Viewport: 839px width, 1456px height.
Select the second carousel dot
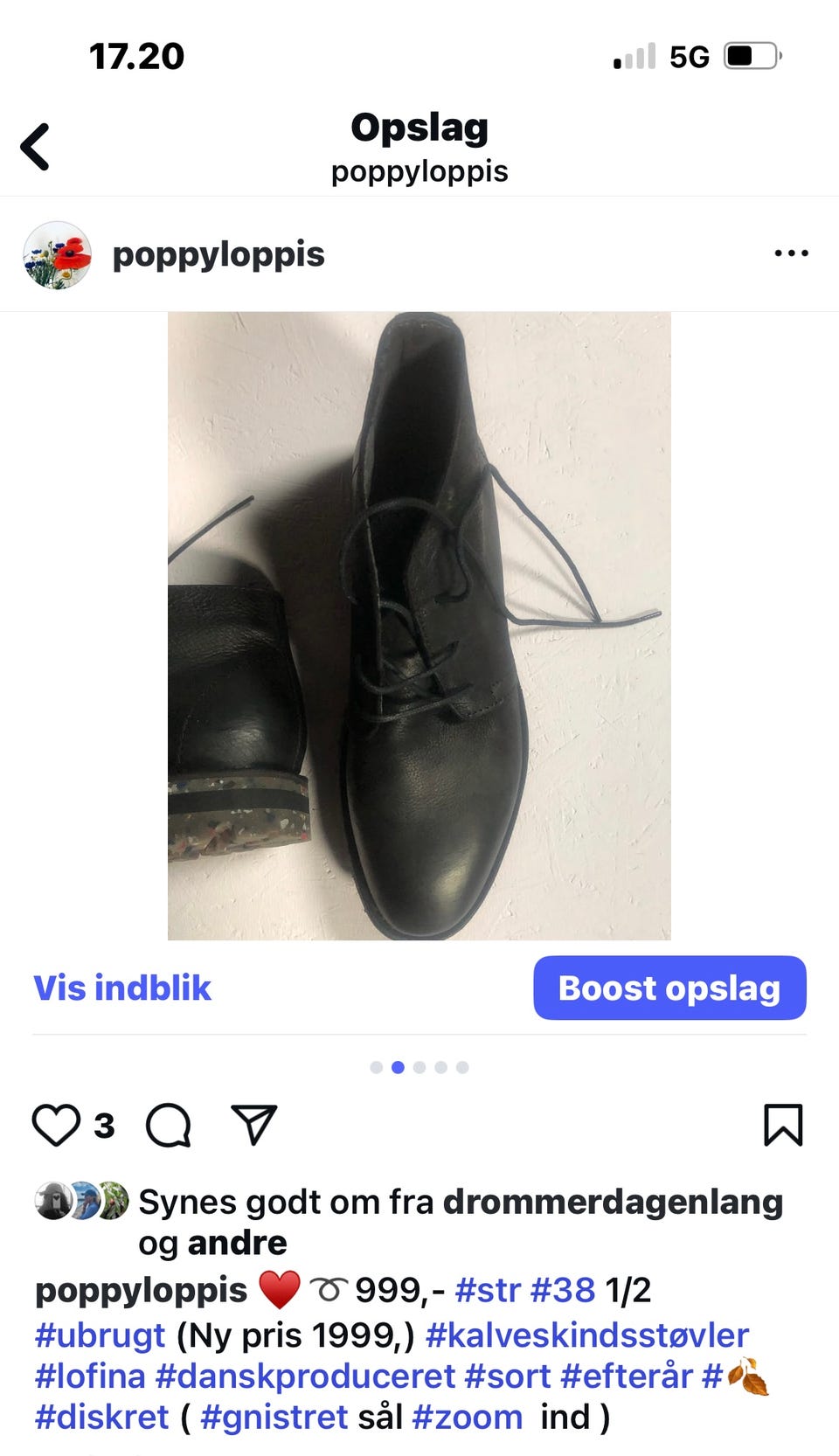[x=399, y=1066]
